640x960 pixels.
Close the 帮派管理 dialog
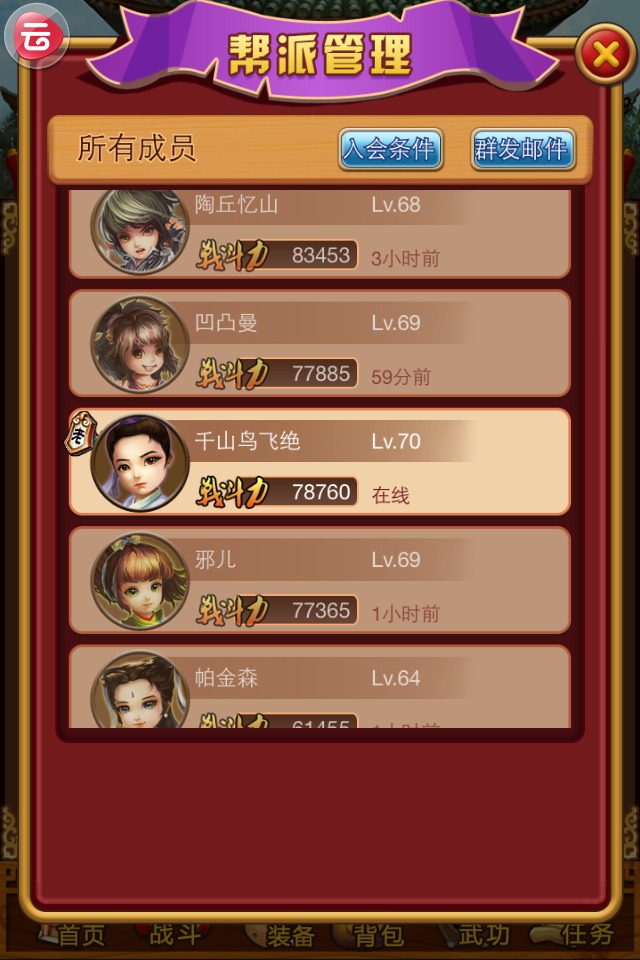[604, 55]
